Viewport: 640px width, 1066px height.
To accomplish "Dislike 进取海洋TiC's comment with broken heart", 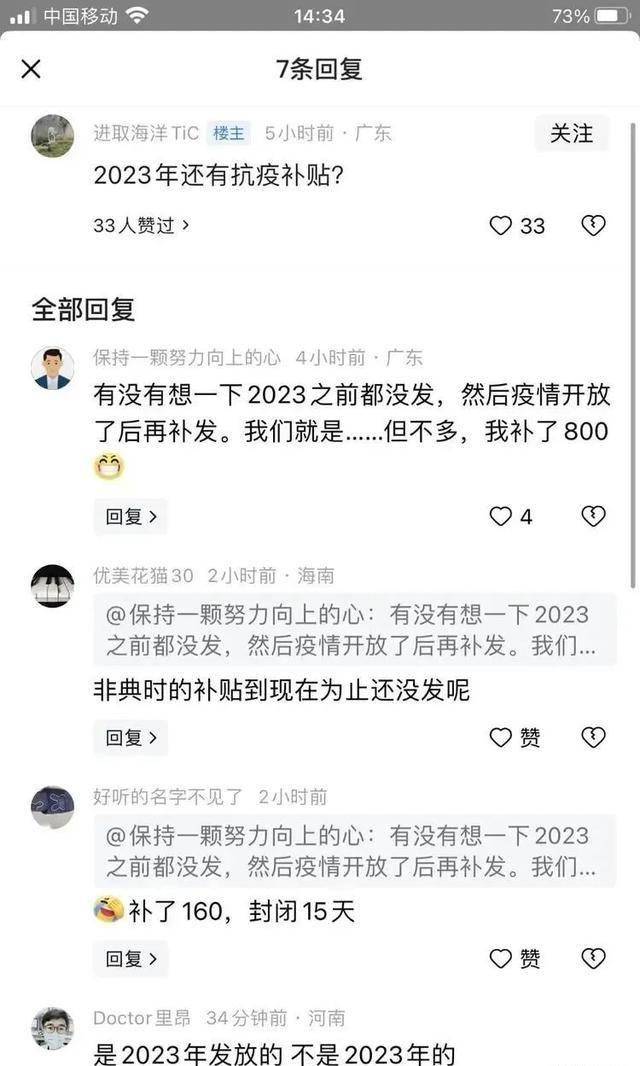I will pyautogui.click(x=593, y=225).
